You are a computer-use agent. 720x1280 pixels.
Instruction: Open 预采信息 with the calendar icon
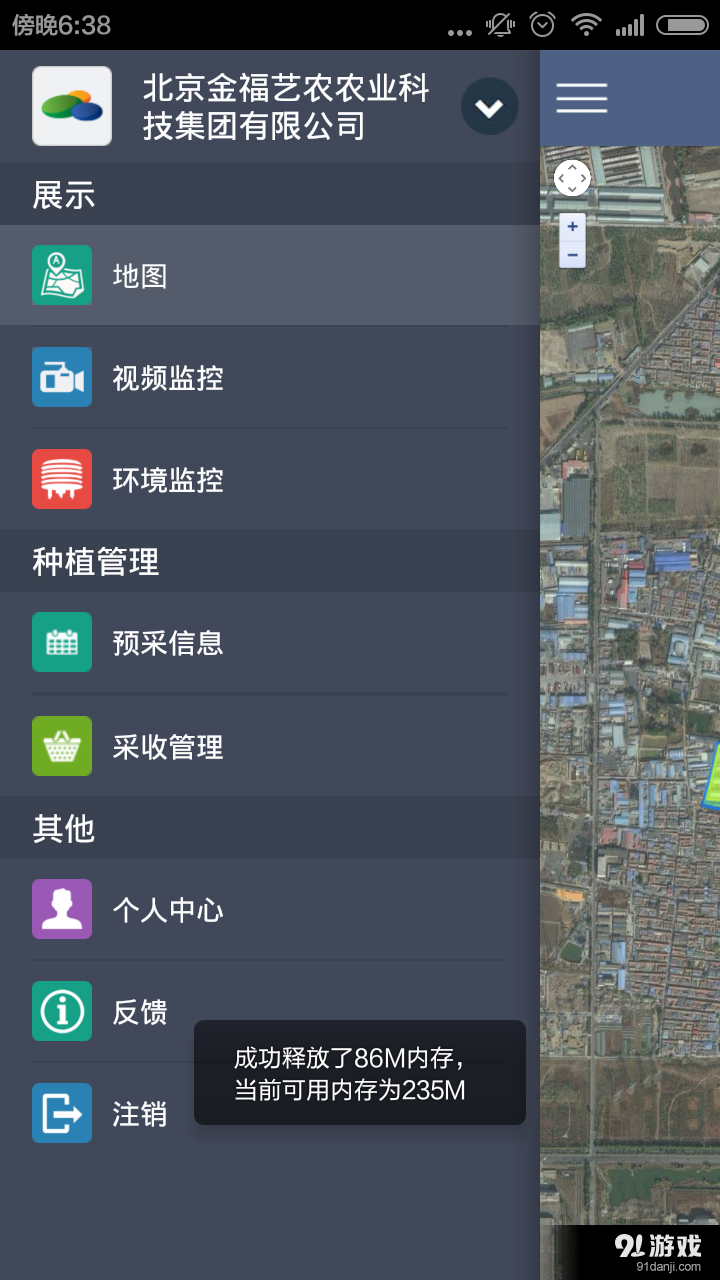click(x=61, y=642)
